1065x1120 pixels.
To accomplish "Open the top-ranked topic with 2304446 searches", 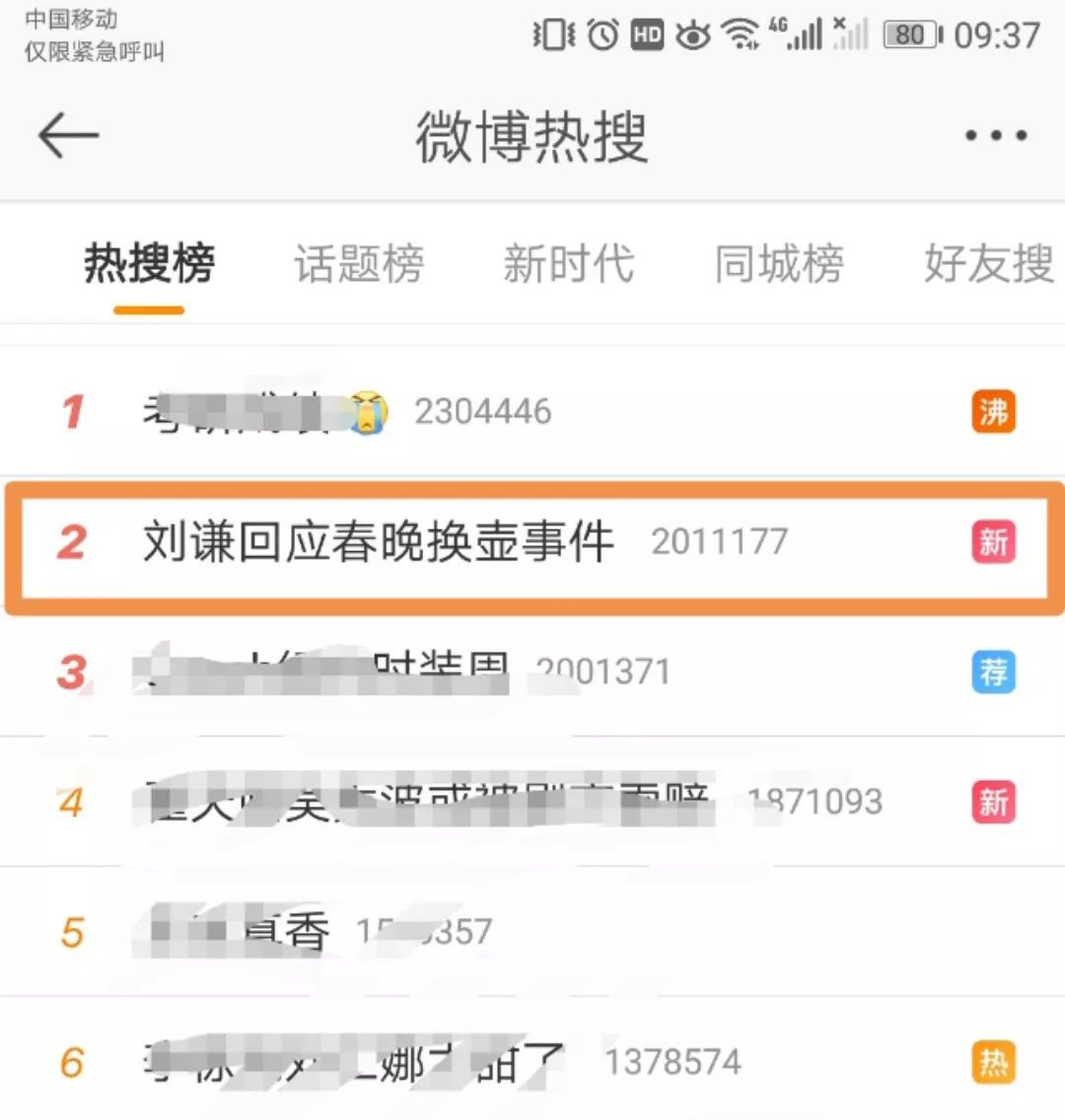I will pos(345,411).
